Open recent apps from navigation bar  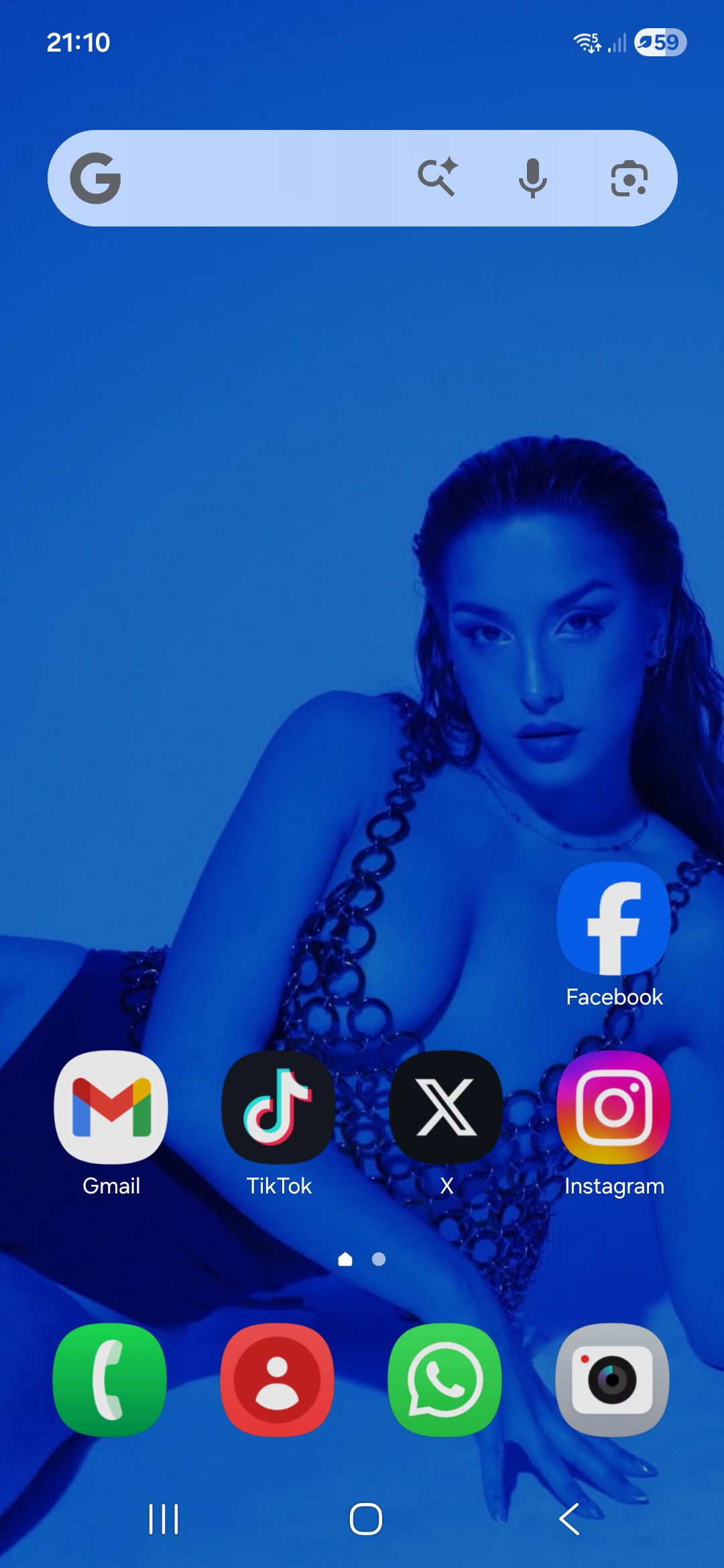coord(164,1519)
